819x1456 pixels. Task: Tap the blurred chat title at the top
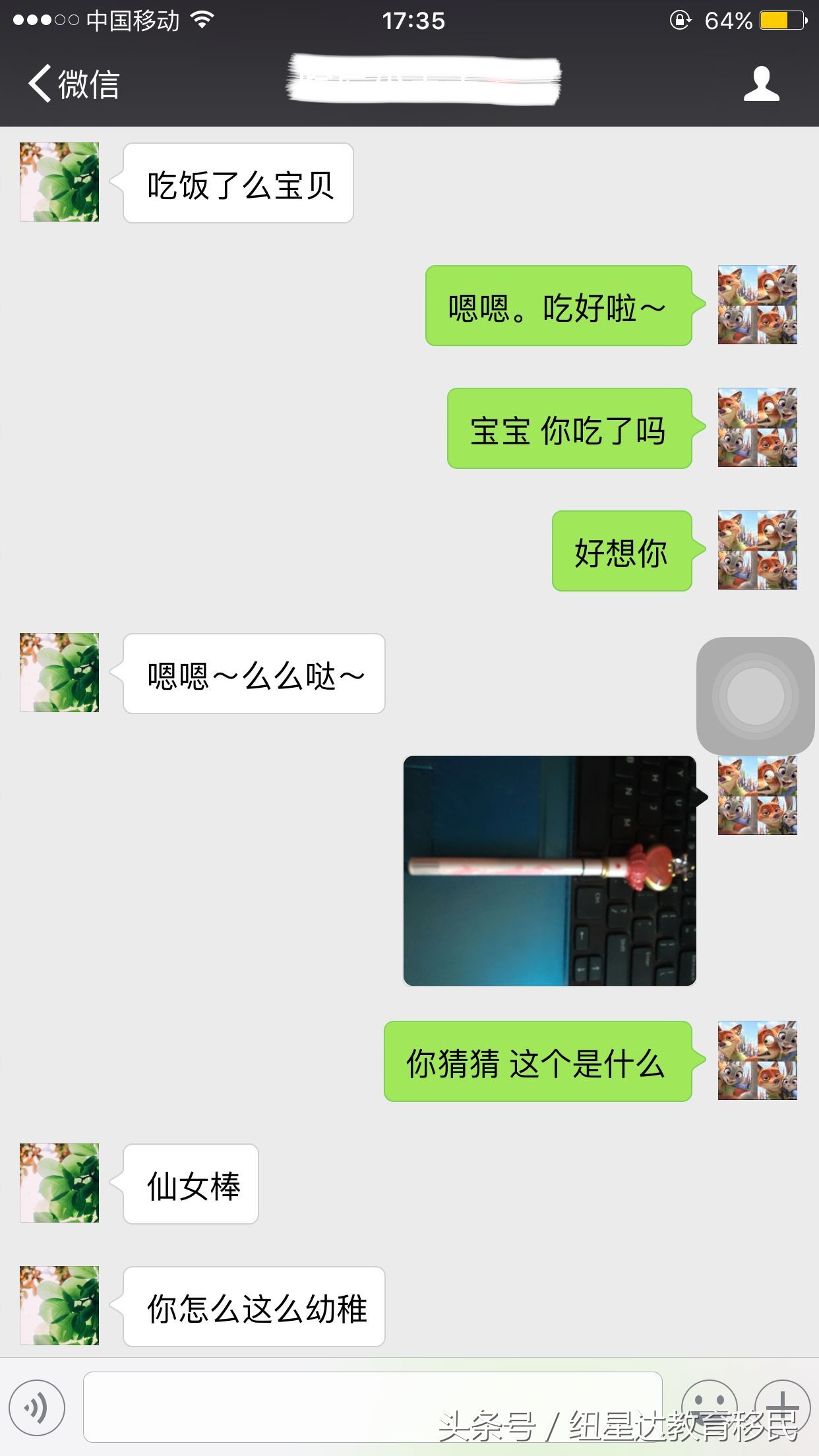click(x=422, y=79)
